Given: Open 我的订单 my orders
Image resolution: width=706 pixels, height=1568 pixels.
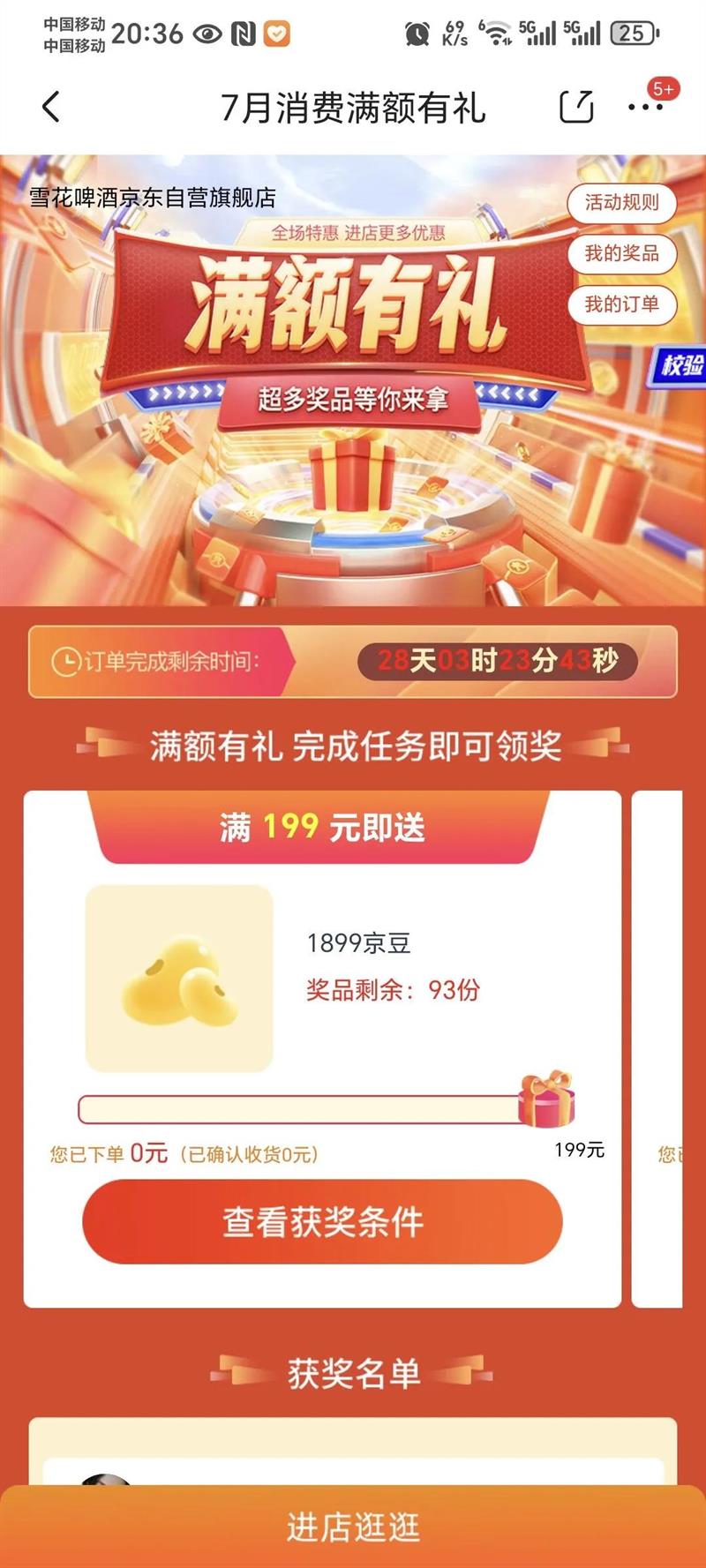Looking at the screenshot, I should click(x=621, y=304).
